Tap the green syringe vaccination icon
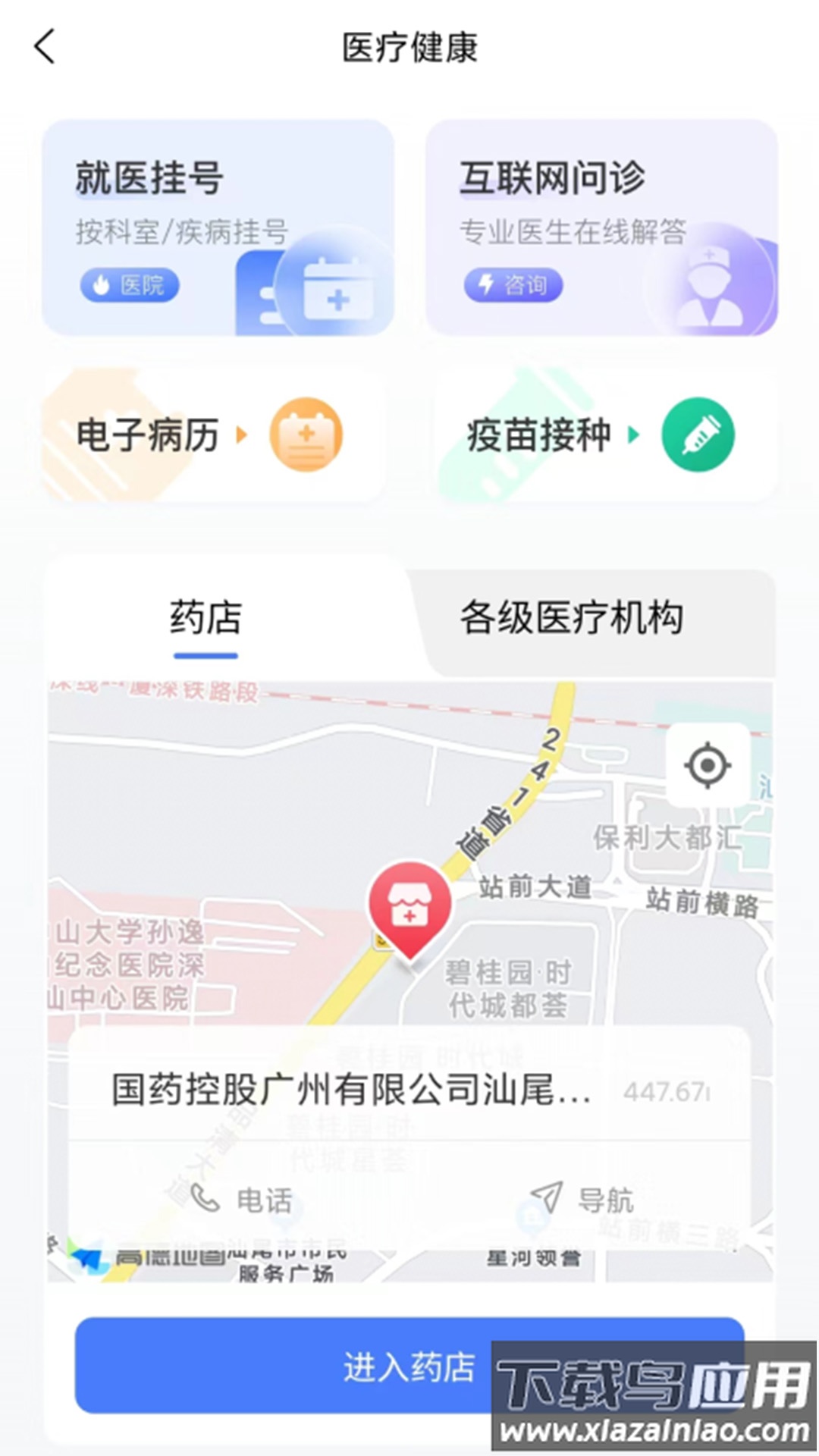The image size is (819, 1456). click(x=698, y=434)
